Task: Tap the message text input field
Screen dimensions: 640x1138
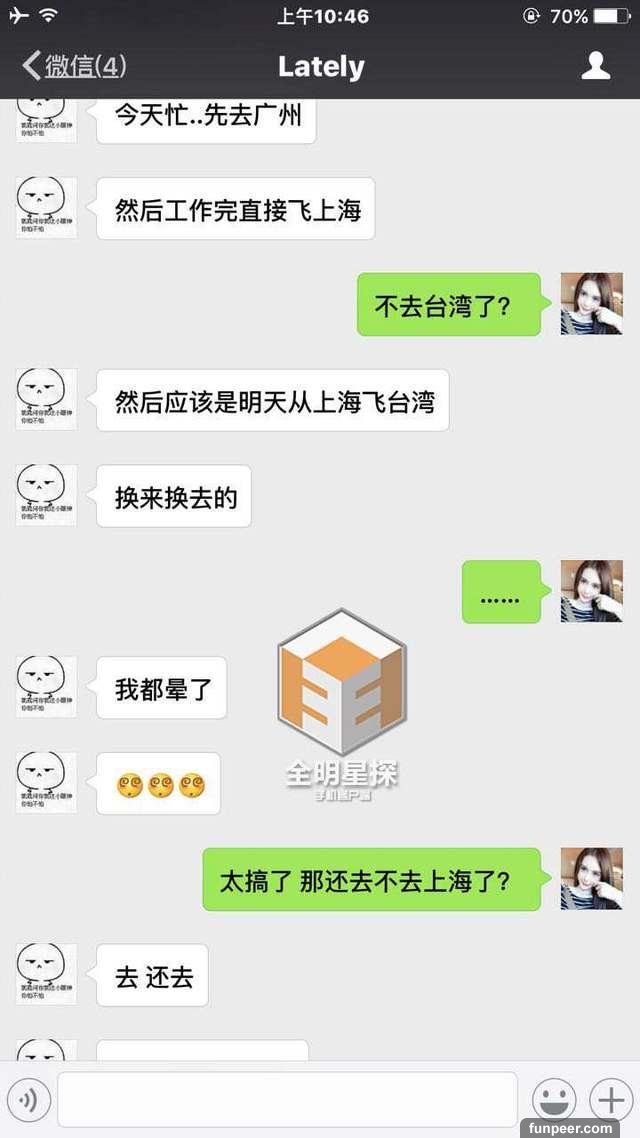Action: 287,1100
